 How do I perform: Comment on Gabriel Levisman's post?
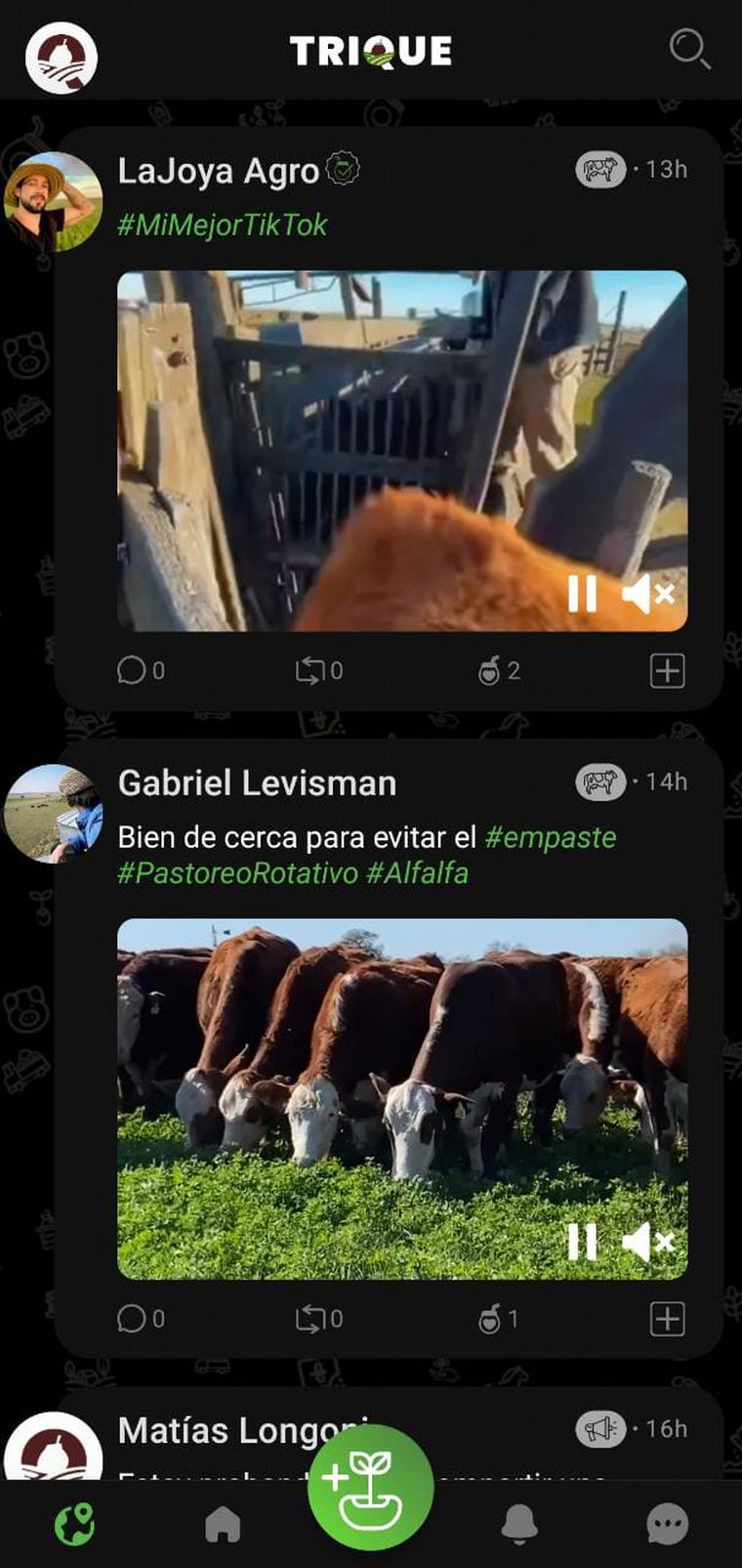(132, 1319)
